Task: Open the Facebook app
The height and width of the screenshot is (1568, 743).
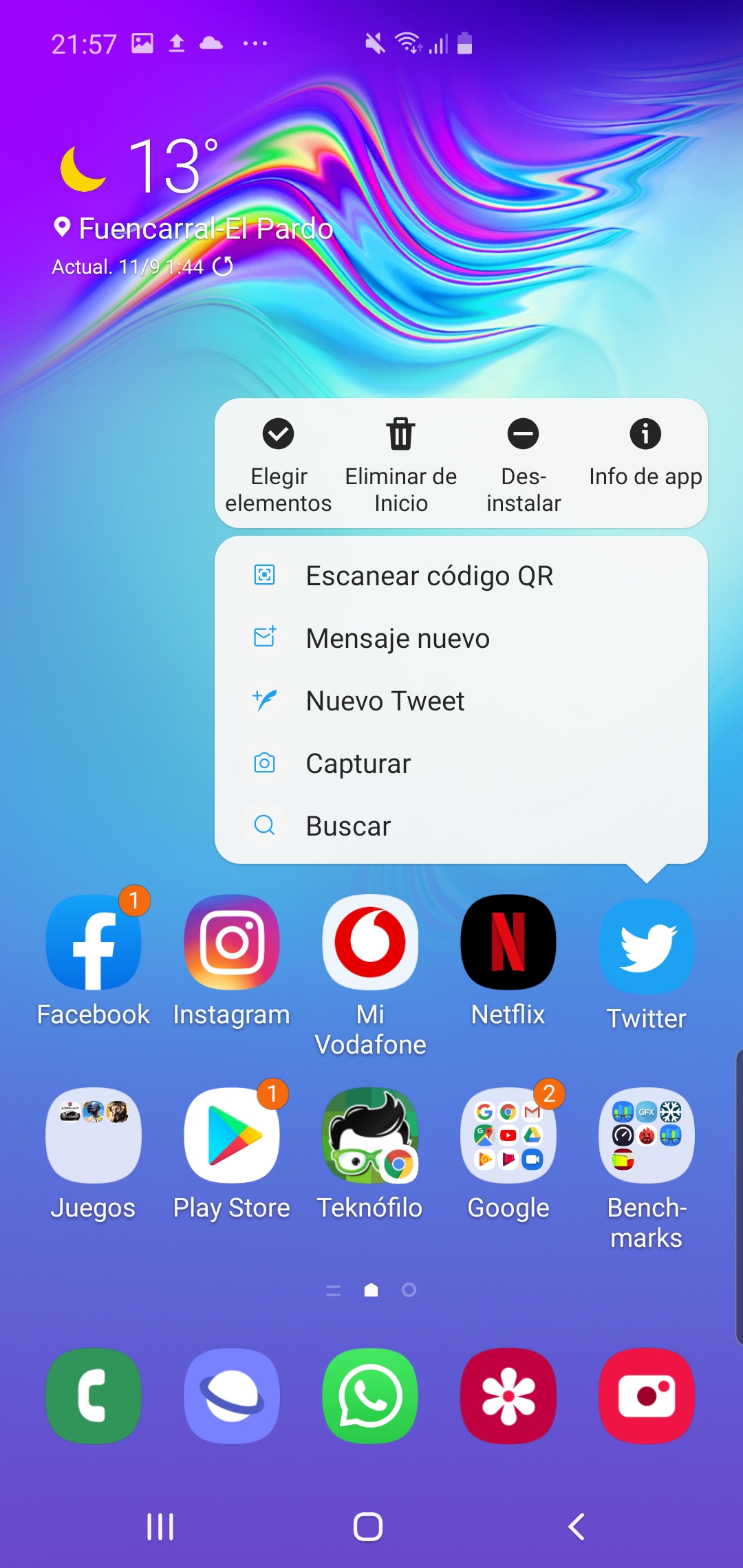Action: coord(94,960)
